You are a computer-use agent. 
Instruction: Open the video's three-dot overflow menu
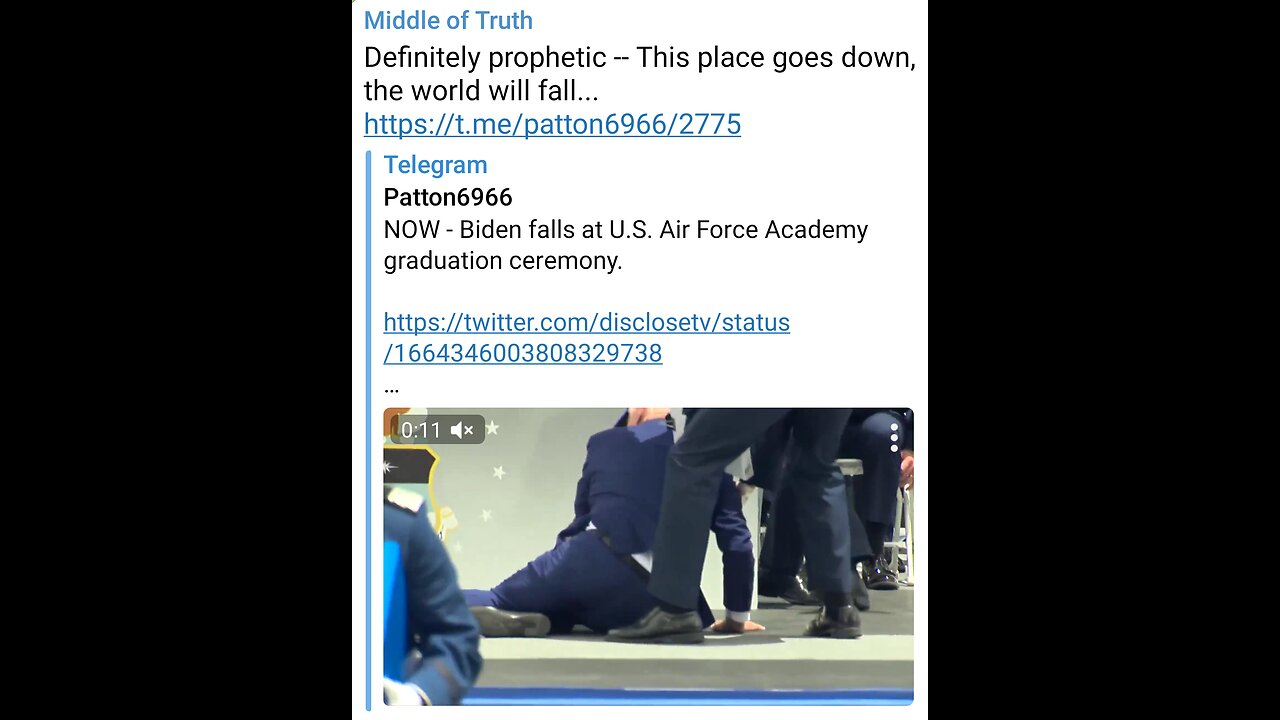click(894, 437)
